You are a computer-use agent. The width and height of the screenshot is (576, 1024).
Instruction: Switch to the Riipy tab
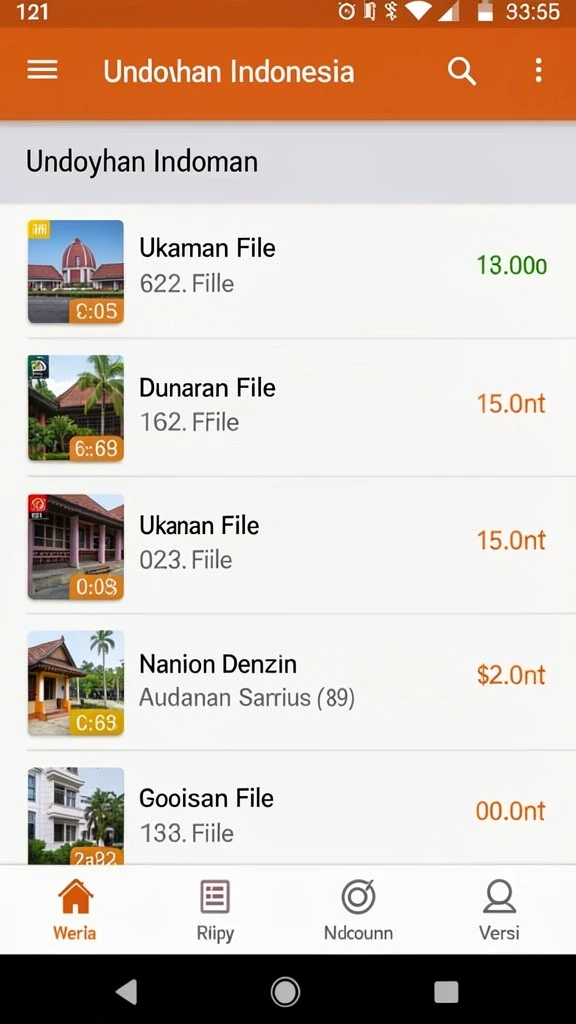(215, 910)
